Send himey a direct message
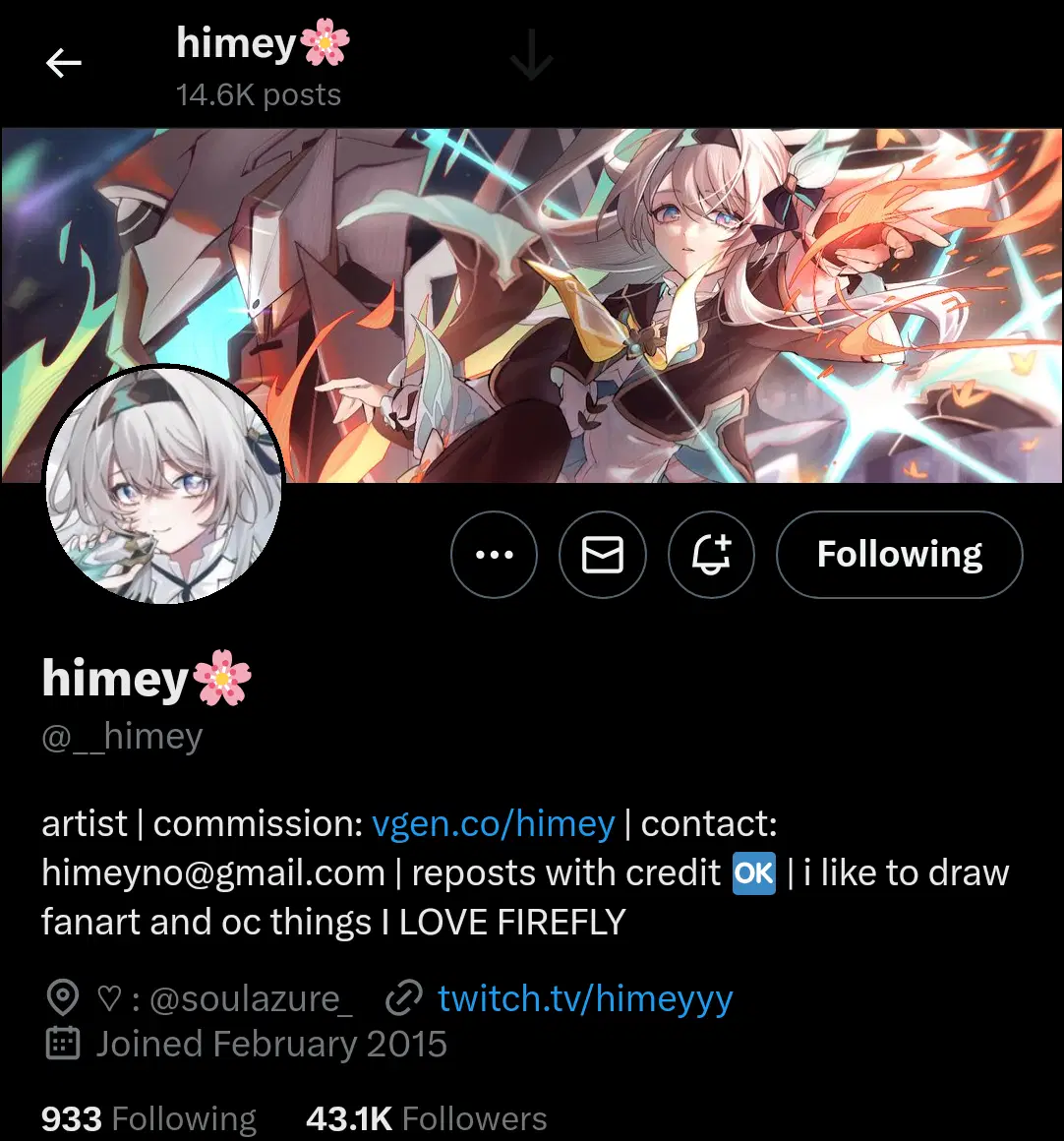This screenshot has width=1064, height=1141. (602, 555)
